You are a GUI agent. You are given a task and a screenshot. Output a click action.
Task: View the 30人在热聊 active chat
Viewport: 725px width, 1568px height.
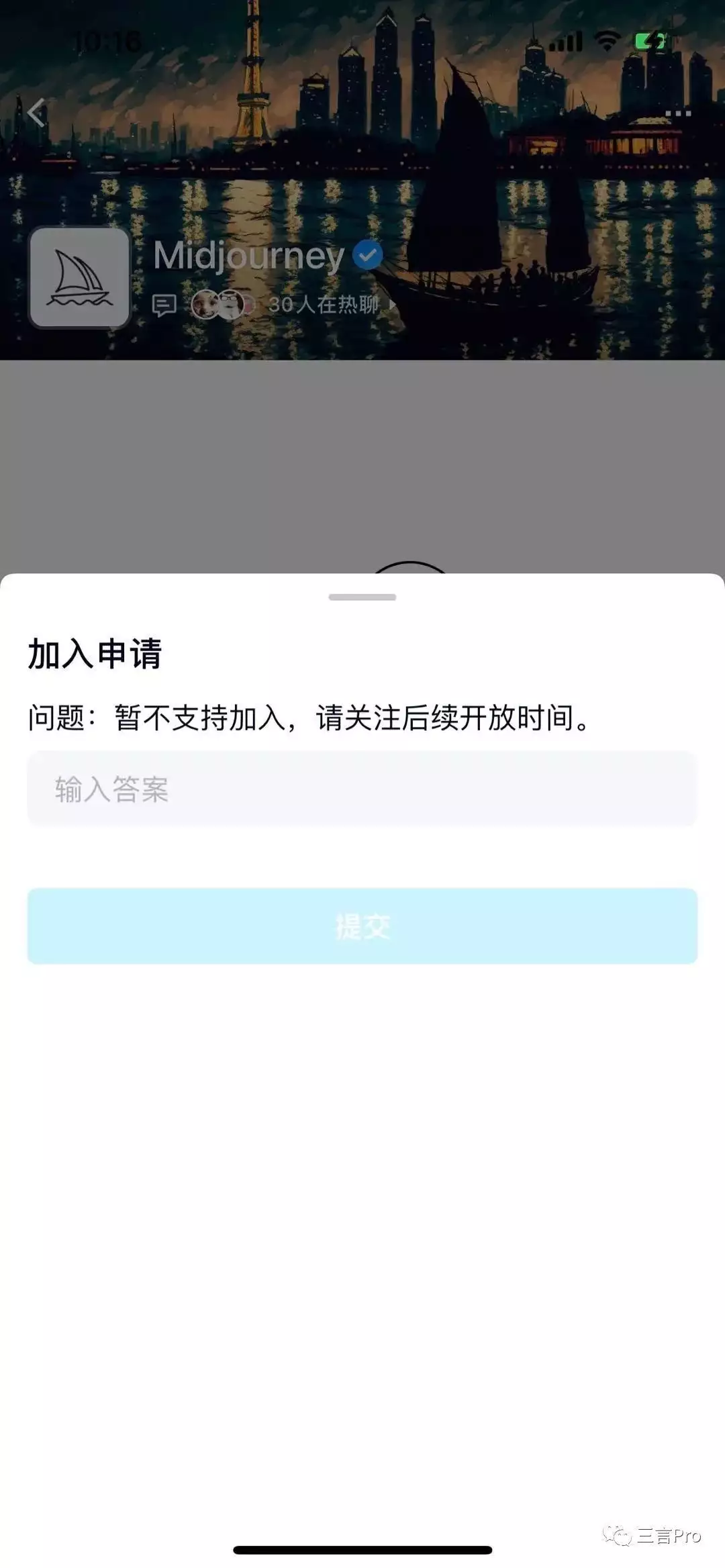[324, 305]
